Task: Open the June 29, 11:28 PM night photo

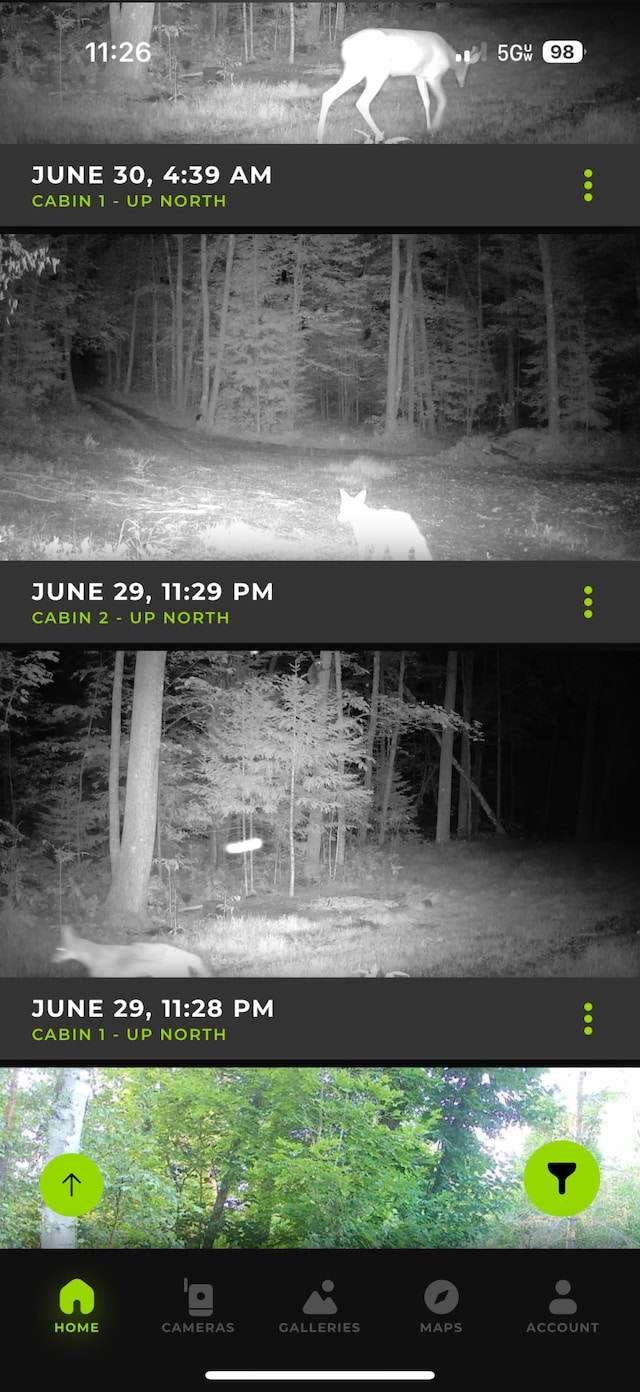Action: coord(320,813)
